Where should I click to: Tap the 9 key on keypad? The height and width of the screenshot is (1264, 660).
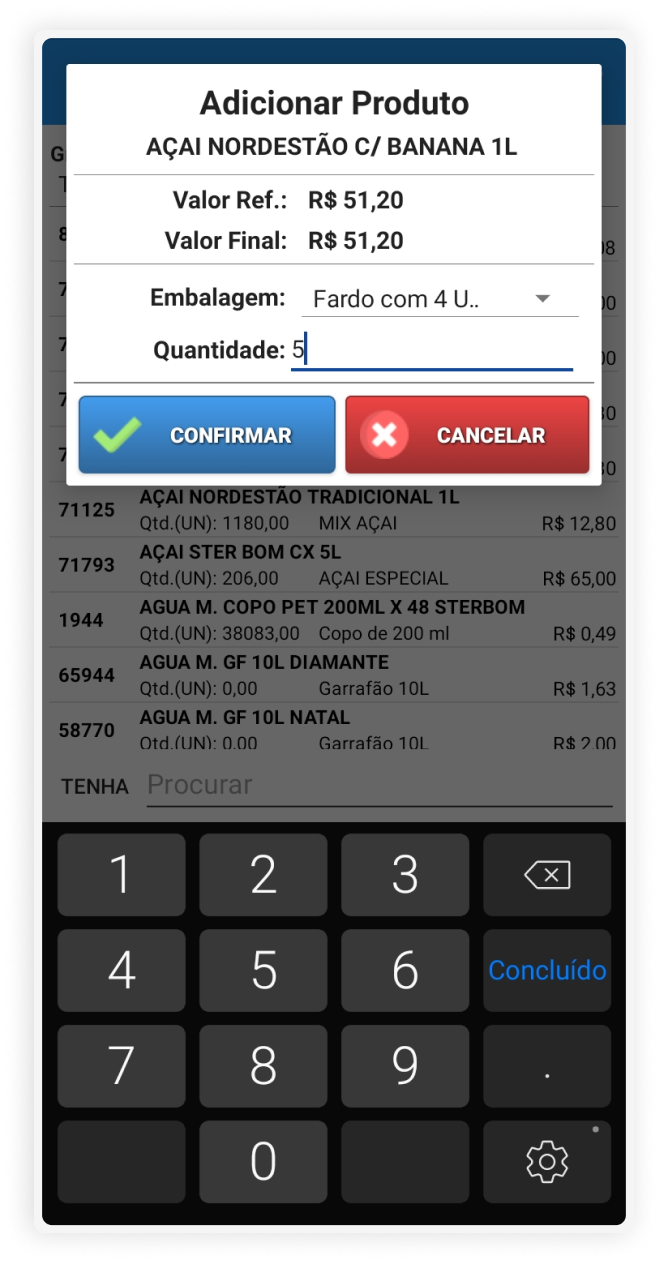pos(405,1066)
